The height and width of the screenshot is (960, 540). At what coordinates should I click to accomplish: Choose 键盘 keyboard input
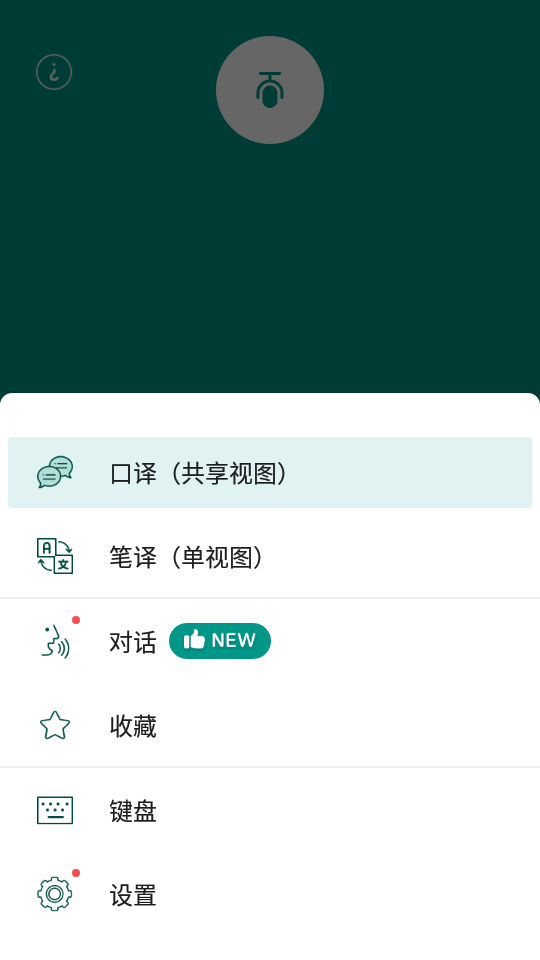pyautogui.click(x=270, y=811)
